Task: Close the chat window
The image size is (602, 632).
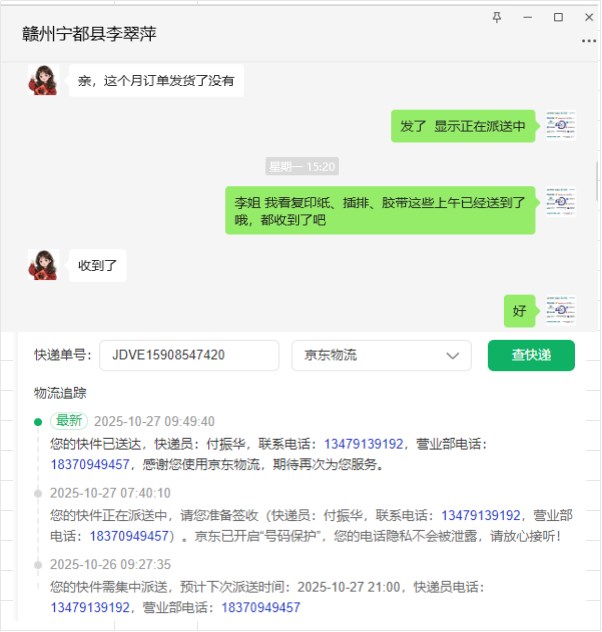Action: 587,17
